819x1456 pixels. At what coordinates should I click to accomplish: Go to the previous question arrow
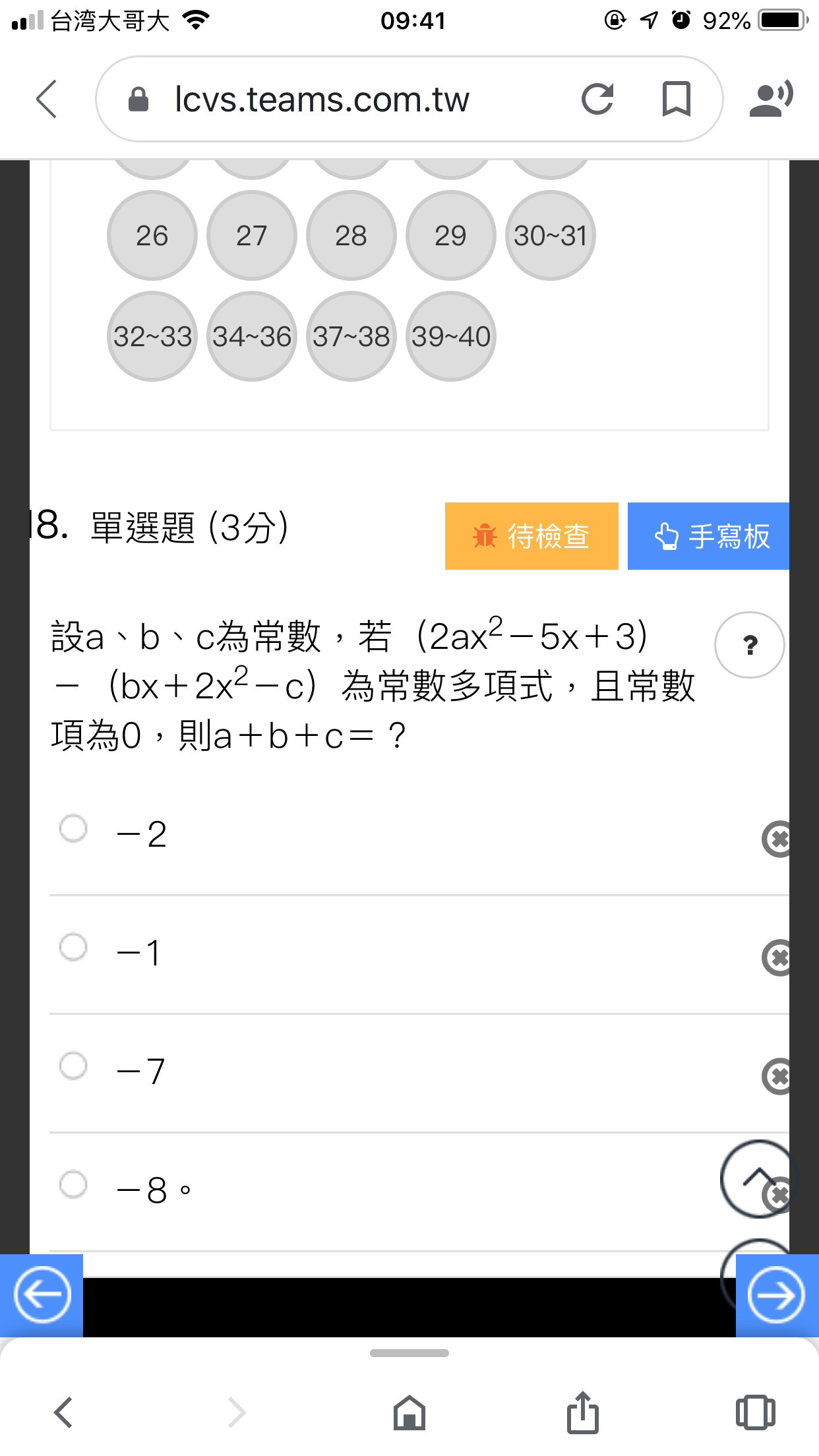pyautogui.click(x=42, y=1296)
